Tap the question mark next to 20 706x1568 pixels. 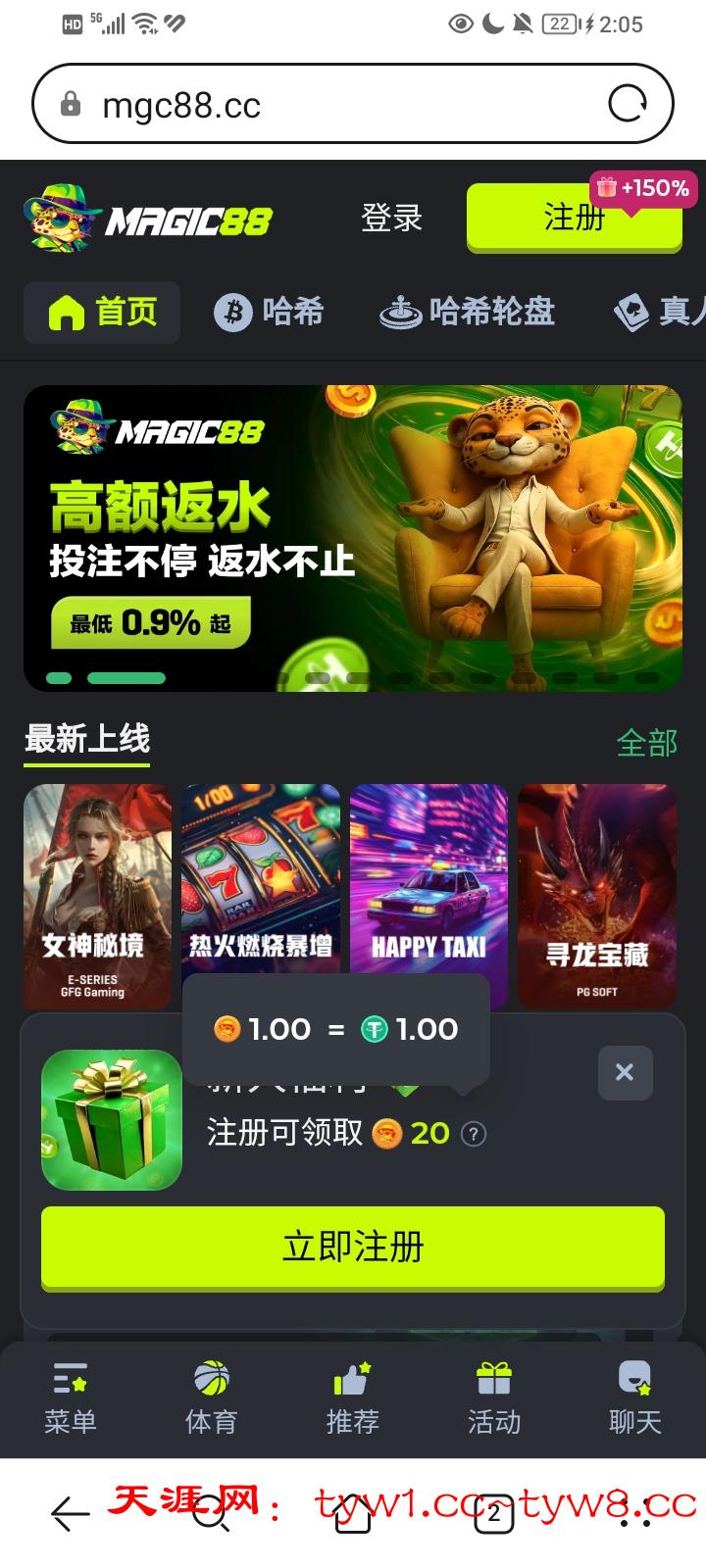click(x=474, y=1134)
